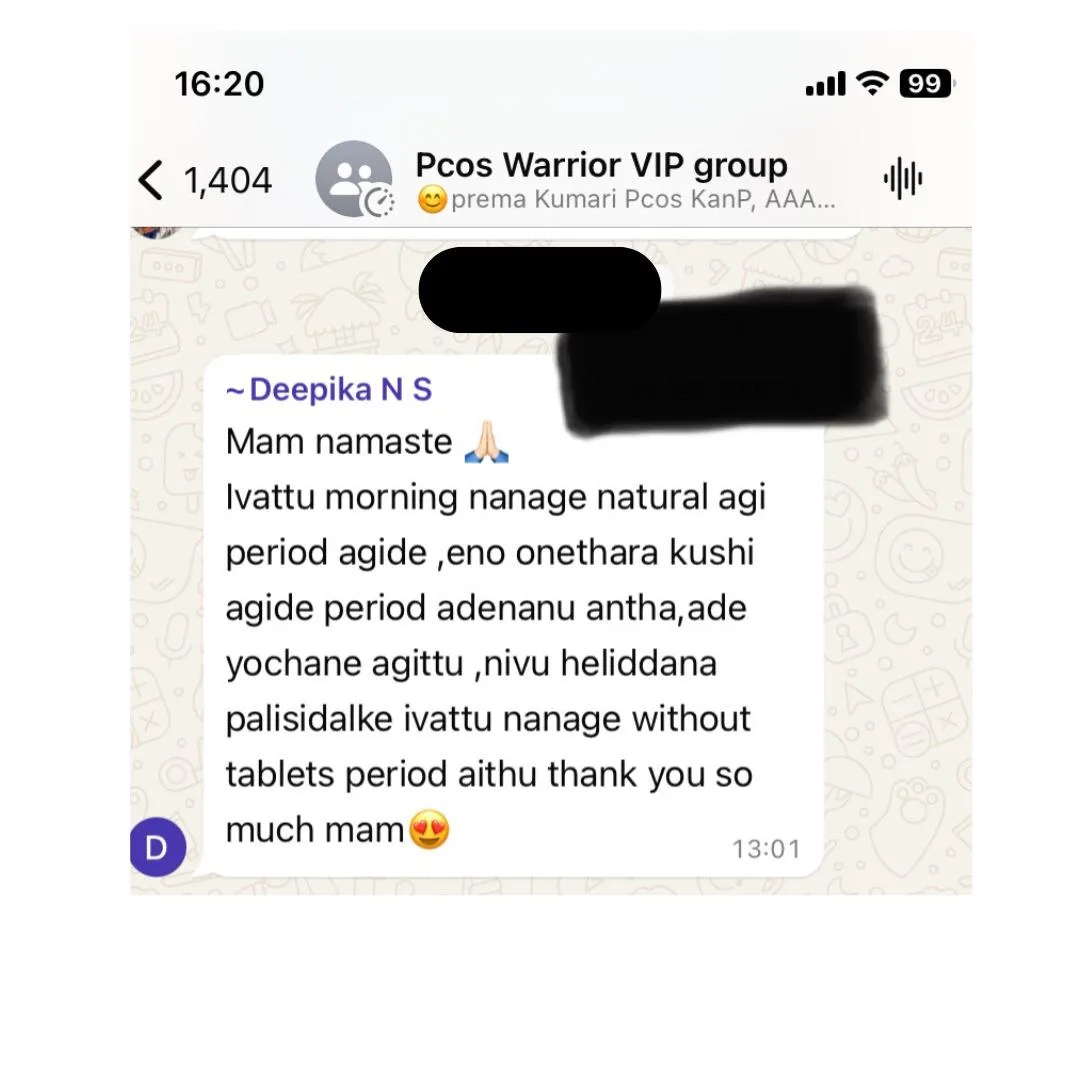Screen dimensions: 1080x1080
Task: Open Deepika N S's profile avatar
Action: point(158,848)
